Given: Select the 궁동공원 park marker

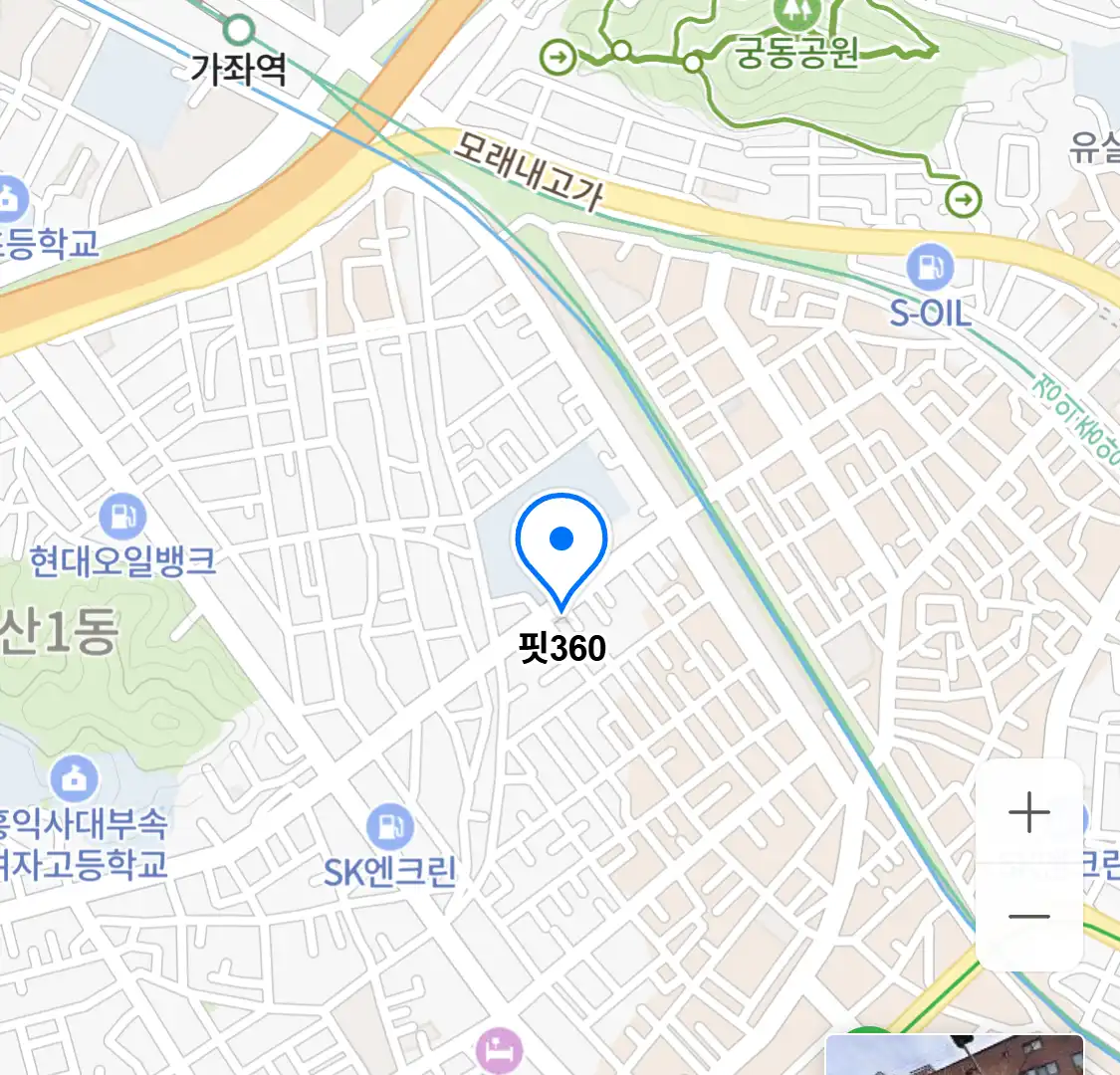Looking at the screenshot, I should 795,12.
